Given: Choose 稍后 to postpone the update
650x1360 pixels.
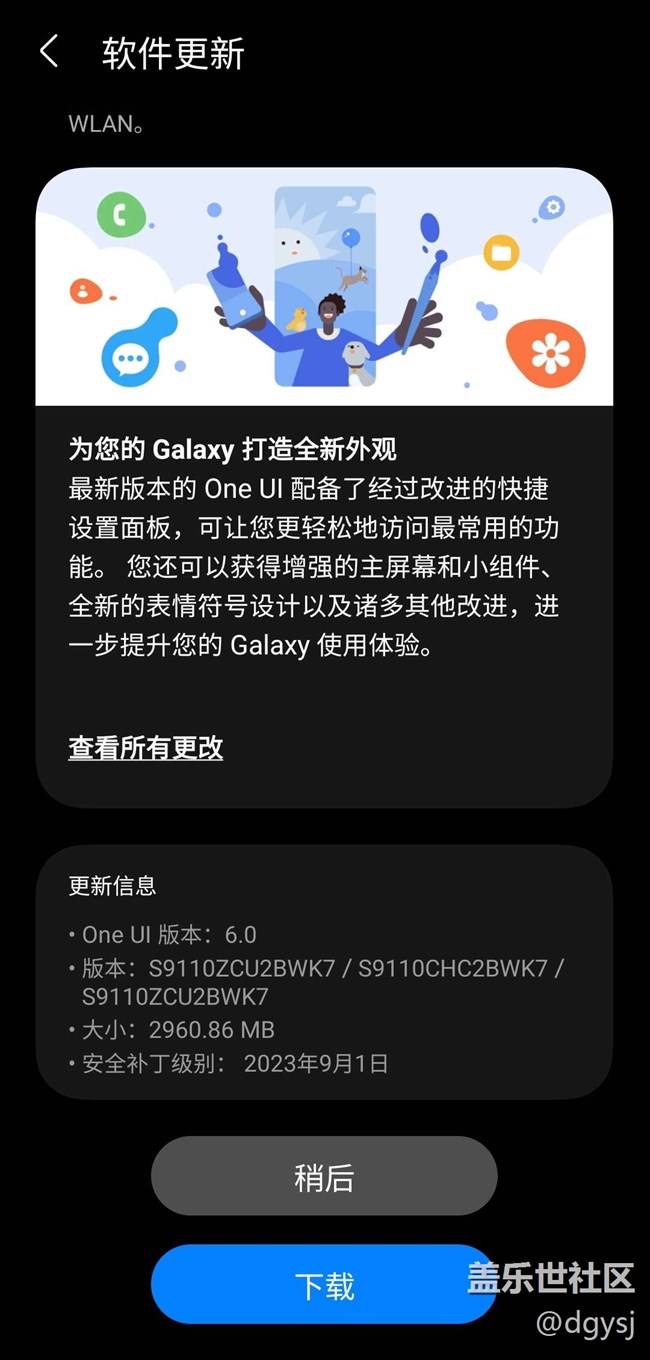Looking at the screenshot, I should (324, 1177).
